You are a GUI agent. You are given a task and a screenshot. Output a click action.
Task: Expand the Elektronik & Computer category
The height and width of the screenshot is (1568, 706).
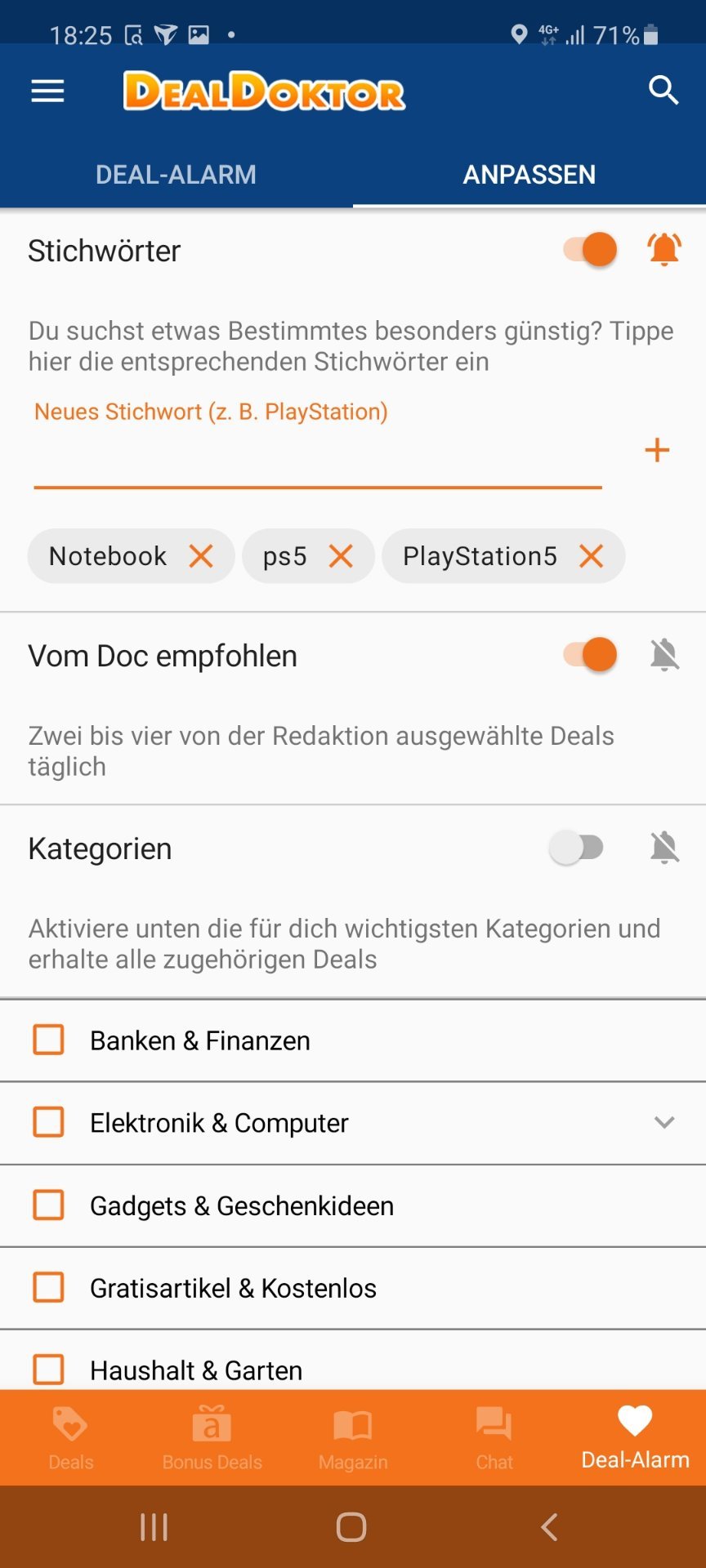[664, 1123]
